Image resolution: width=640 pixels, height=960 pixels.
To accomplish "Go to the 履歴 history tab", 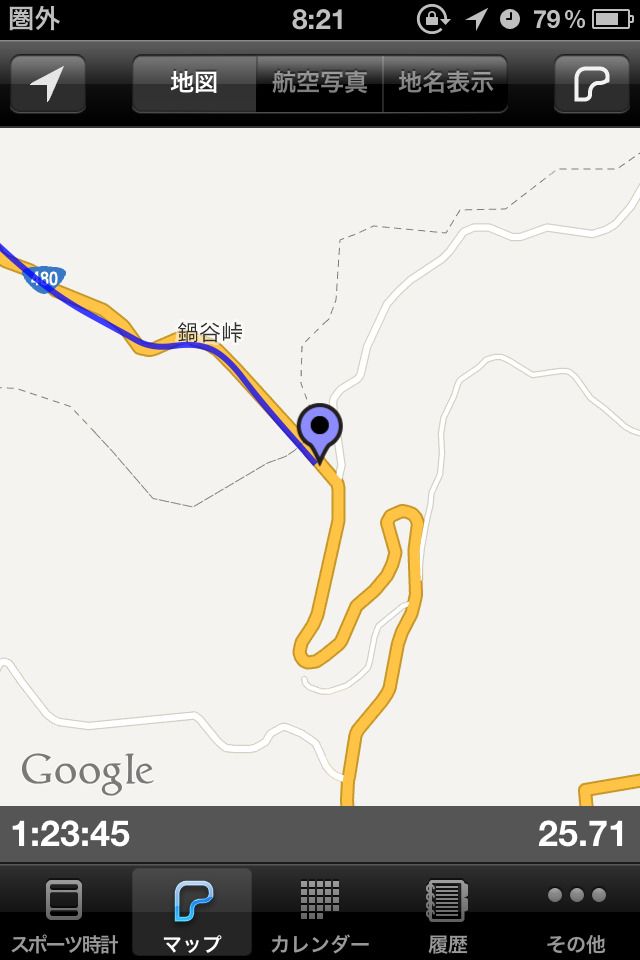I will (x=448, y=914).
